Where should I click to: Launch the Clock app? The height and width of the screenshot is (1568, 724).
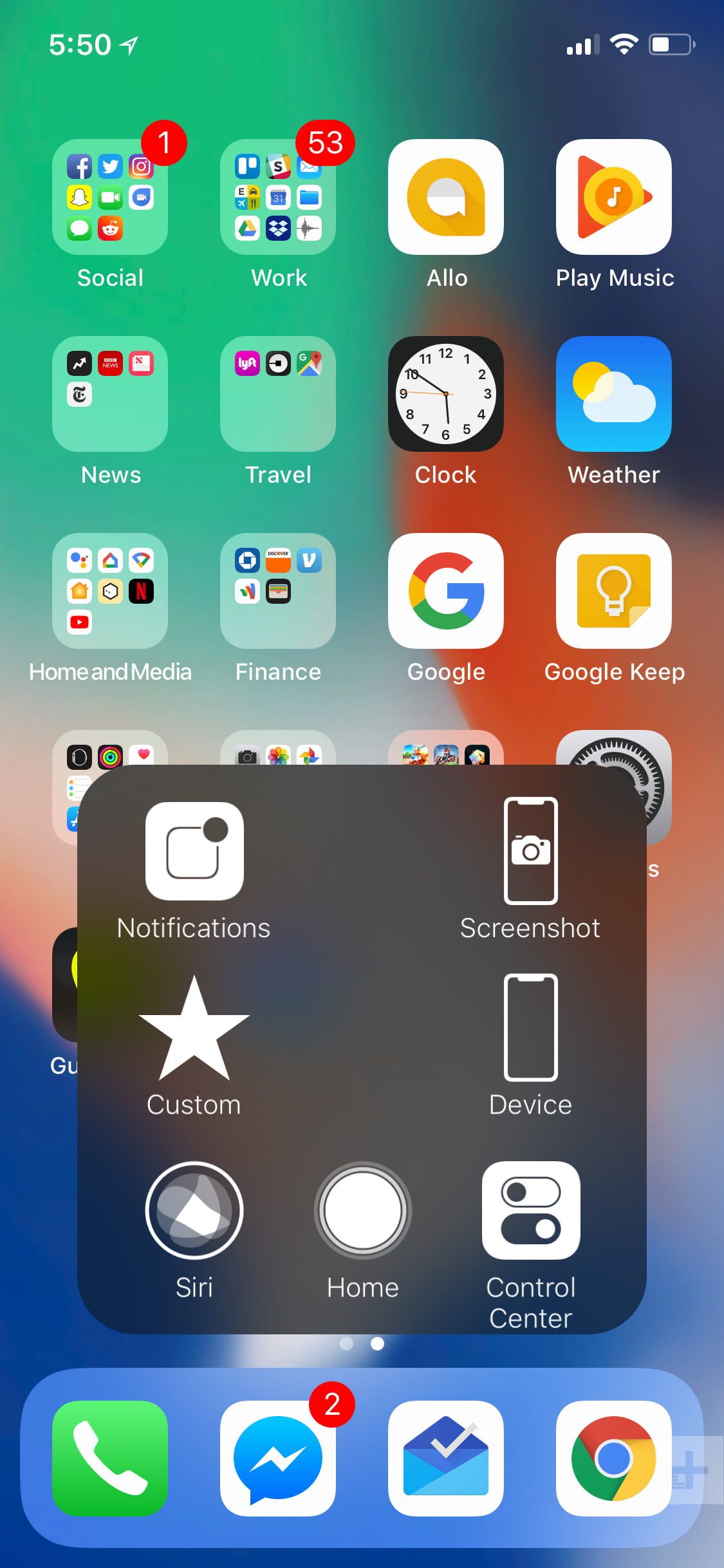tap(446, 394)
